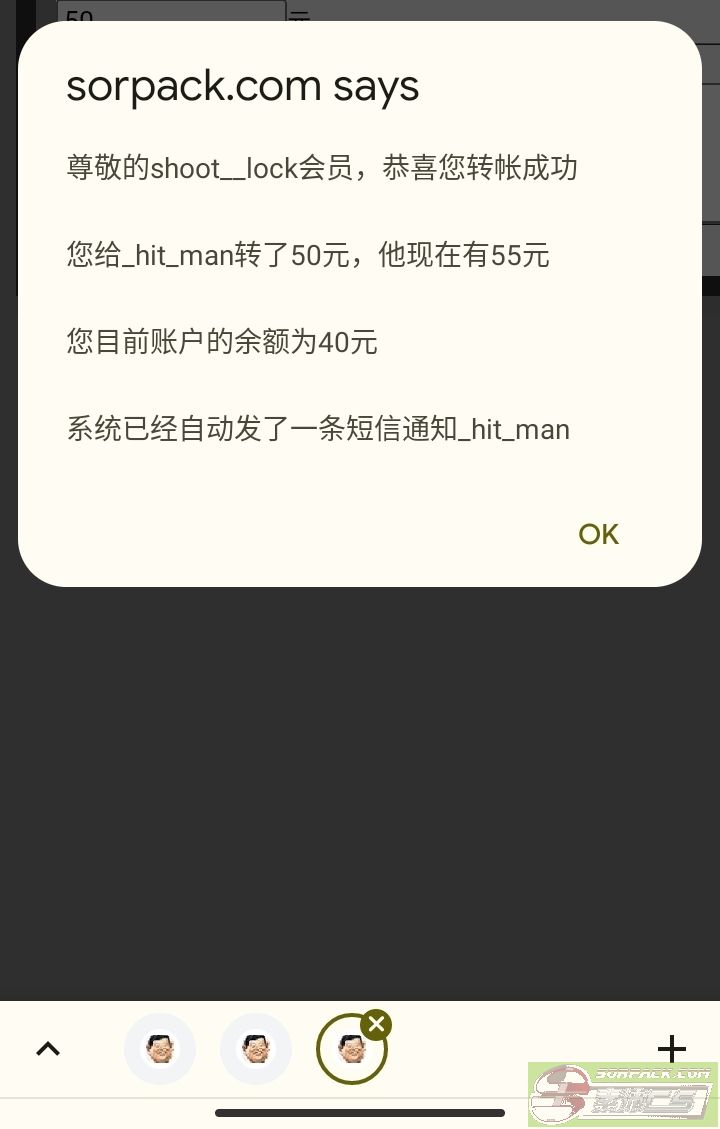Dismiss the sorpack.com dialog with OK
Screen dimensions: 720x1129
point(598,534)
